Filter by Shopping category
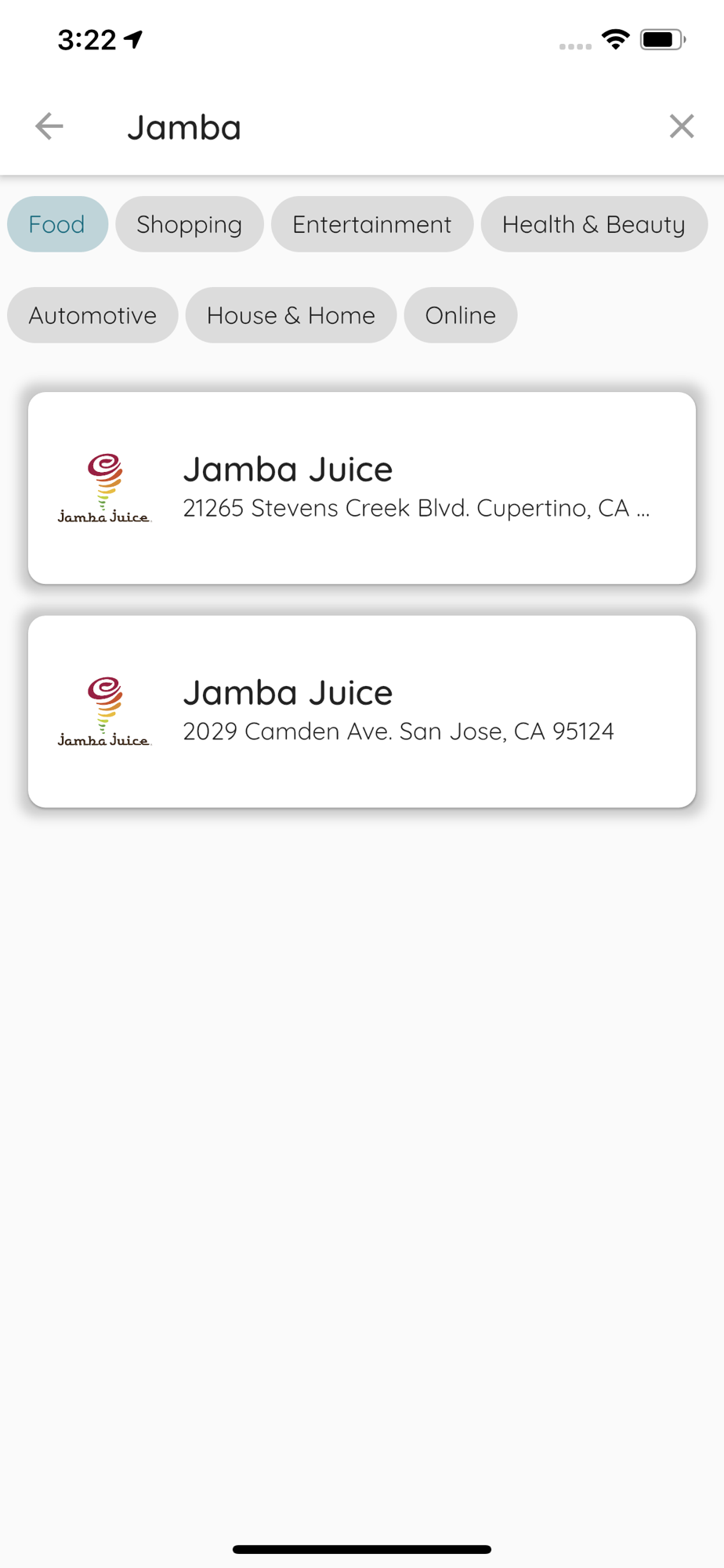This screenshot has width=724, height=1568. pos(190,224)
